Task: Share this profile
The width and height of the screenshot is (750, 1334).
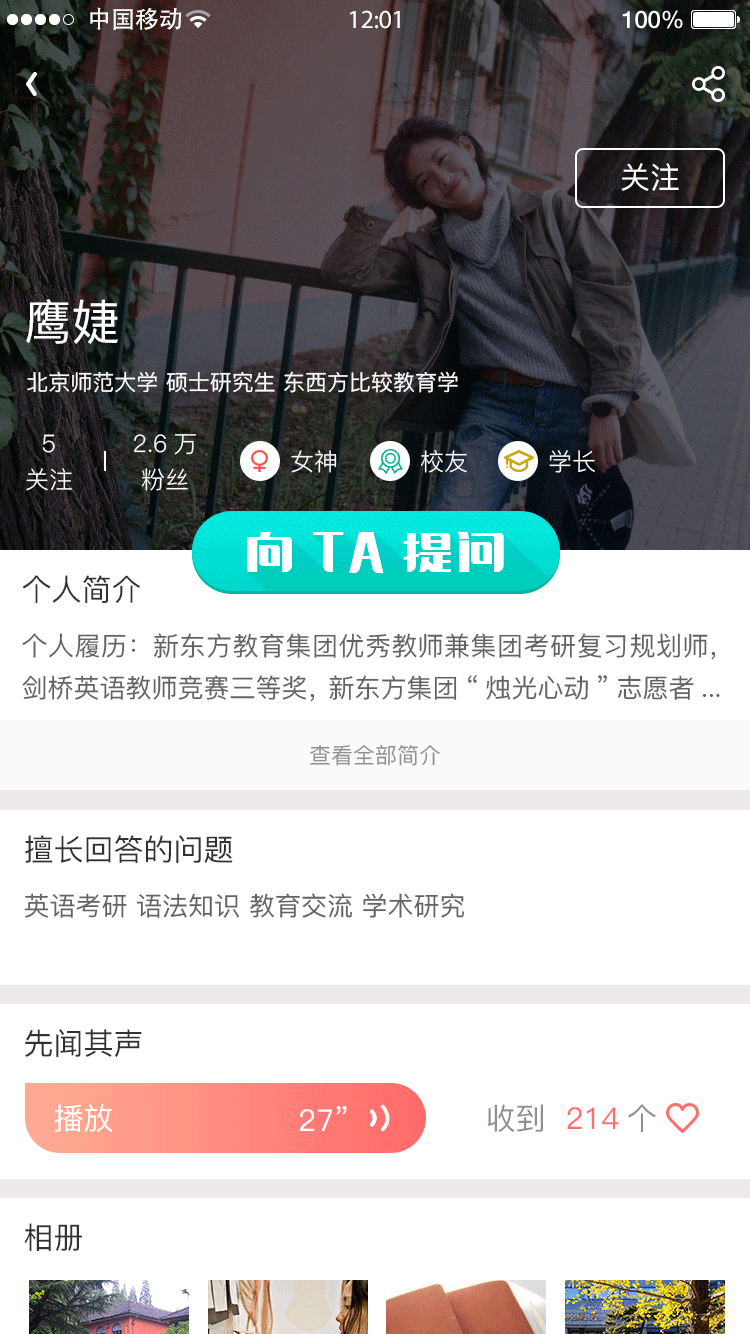Action: 708,84
